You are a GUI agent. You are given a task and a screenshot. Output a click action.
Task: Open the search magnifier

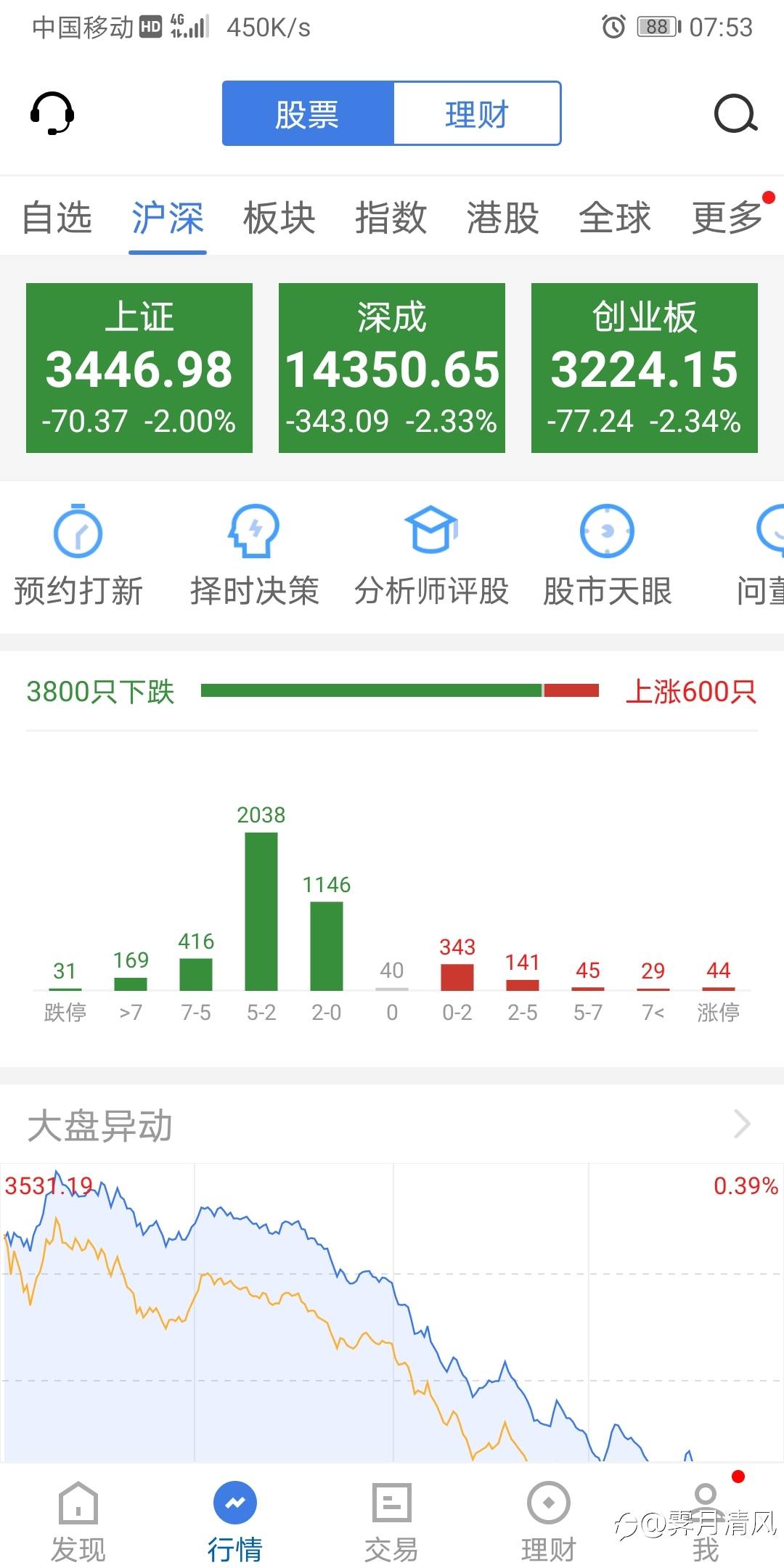(x=735, y=113)
